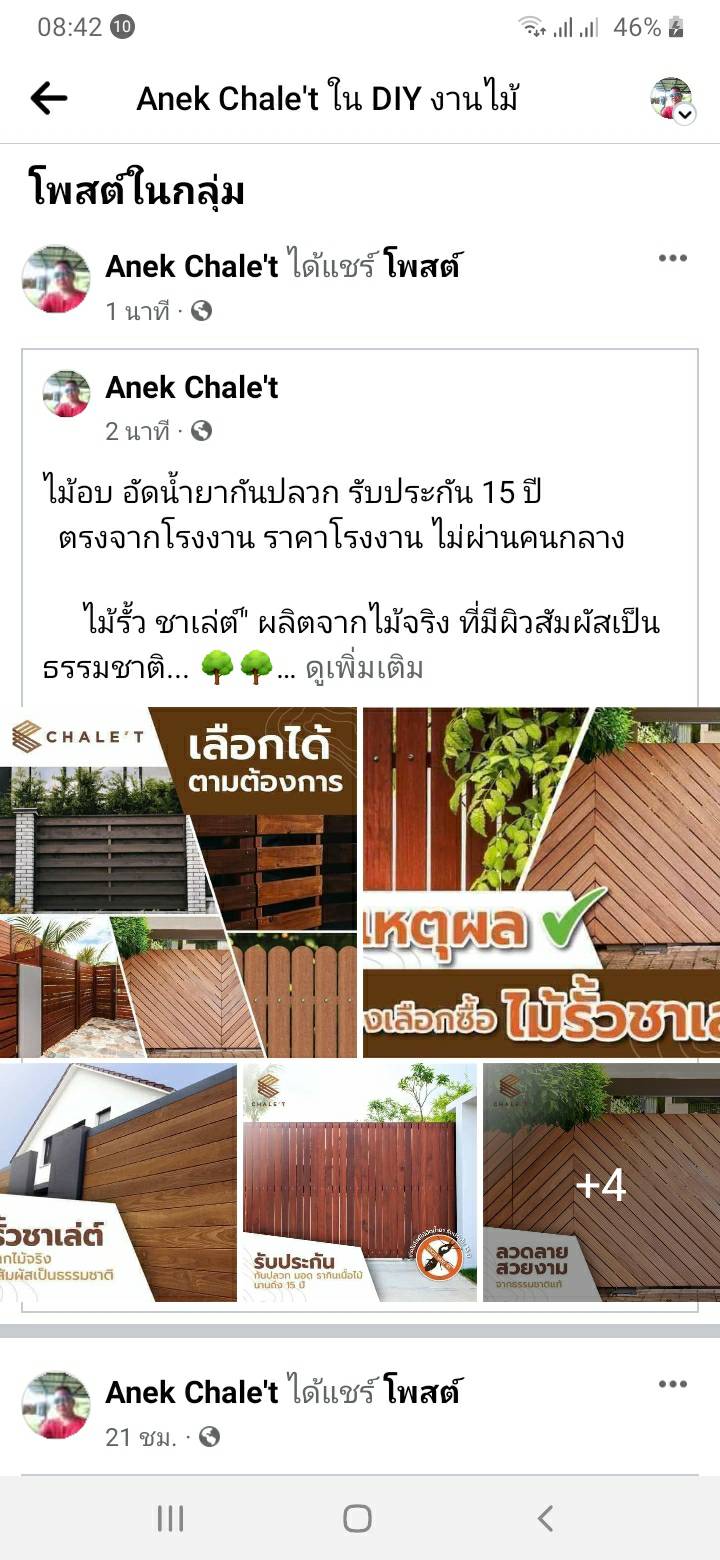
Task: Open recent apps from navigation bar
Action: (171, 1518)
